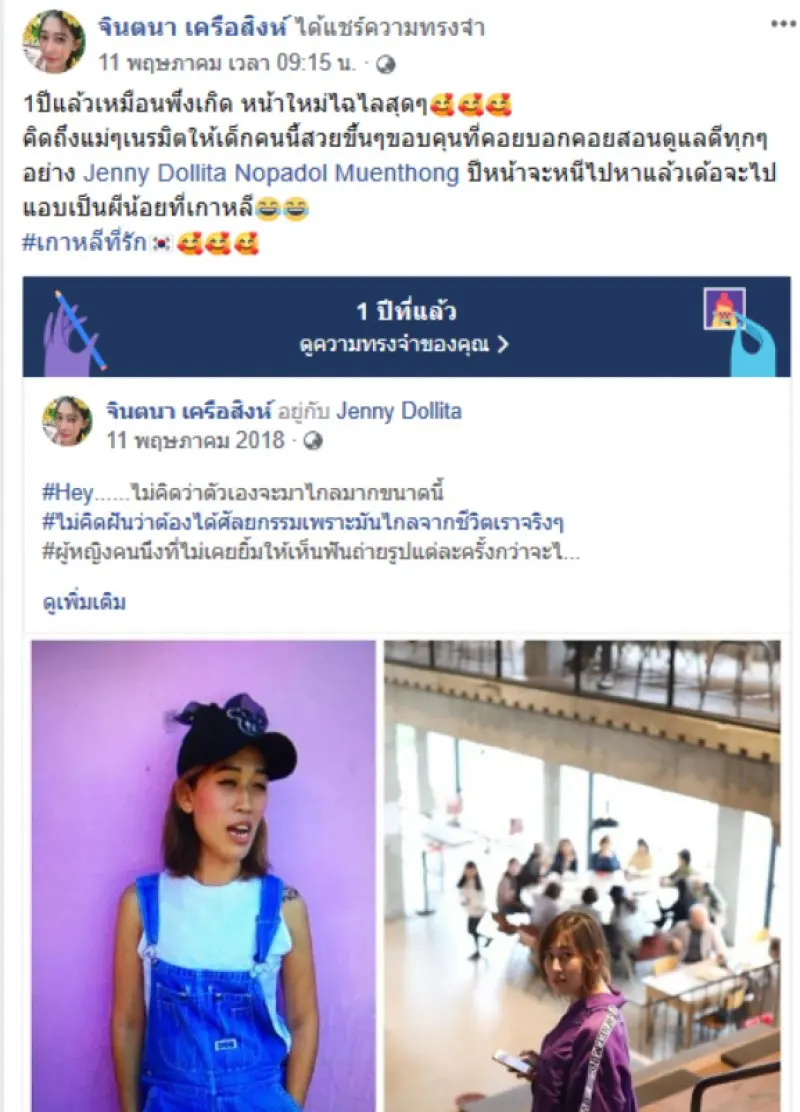View the cafe photo with purple jacket
Screen dimensions: 800x1112
pyautogui.click(x=581, y=875)
